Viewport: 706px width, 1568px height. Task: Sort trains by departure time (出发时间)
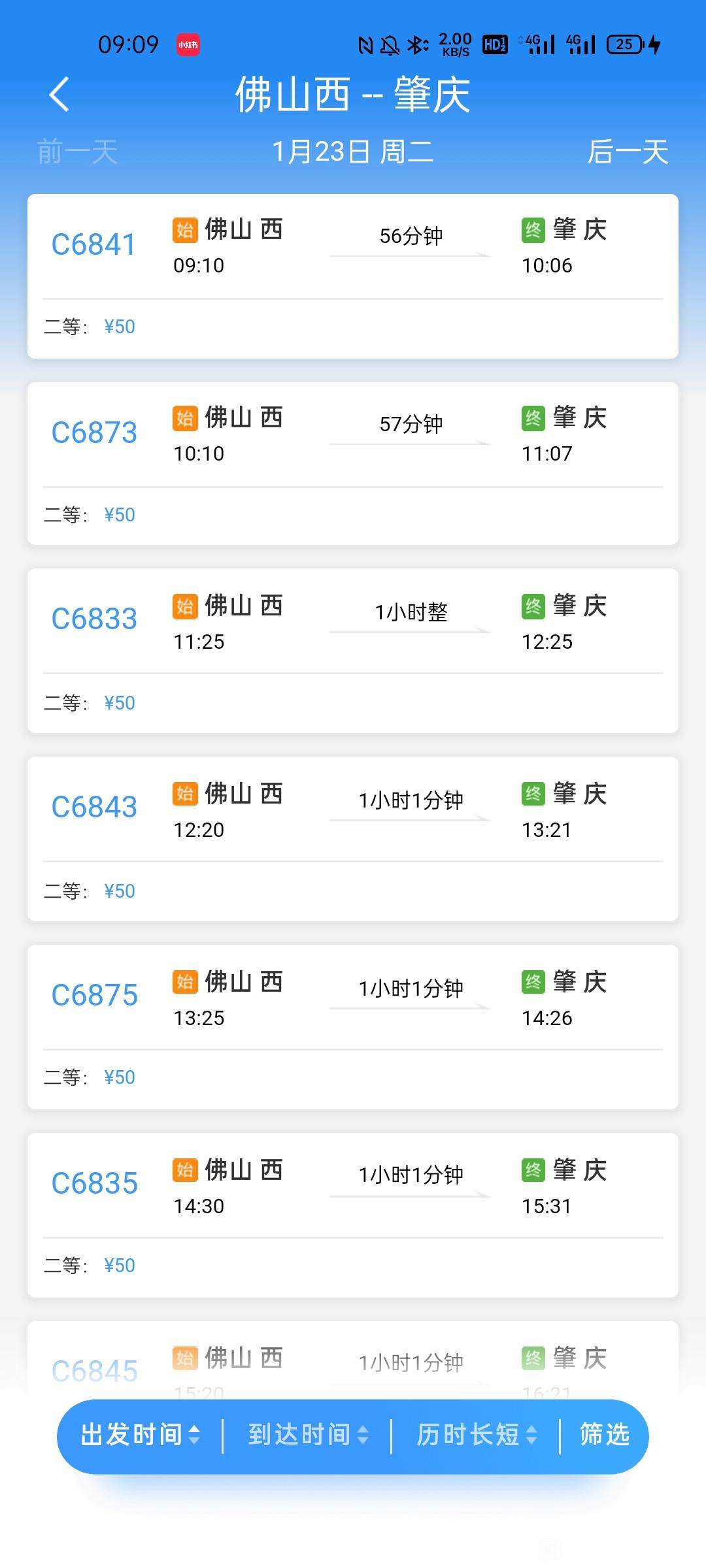(141, 1435)
